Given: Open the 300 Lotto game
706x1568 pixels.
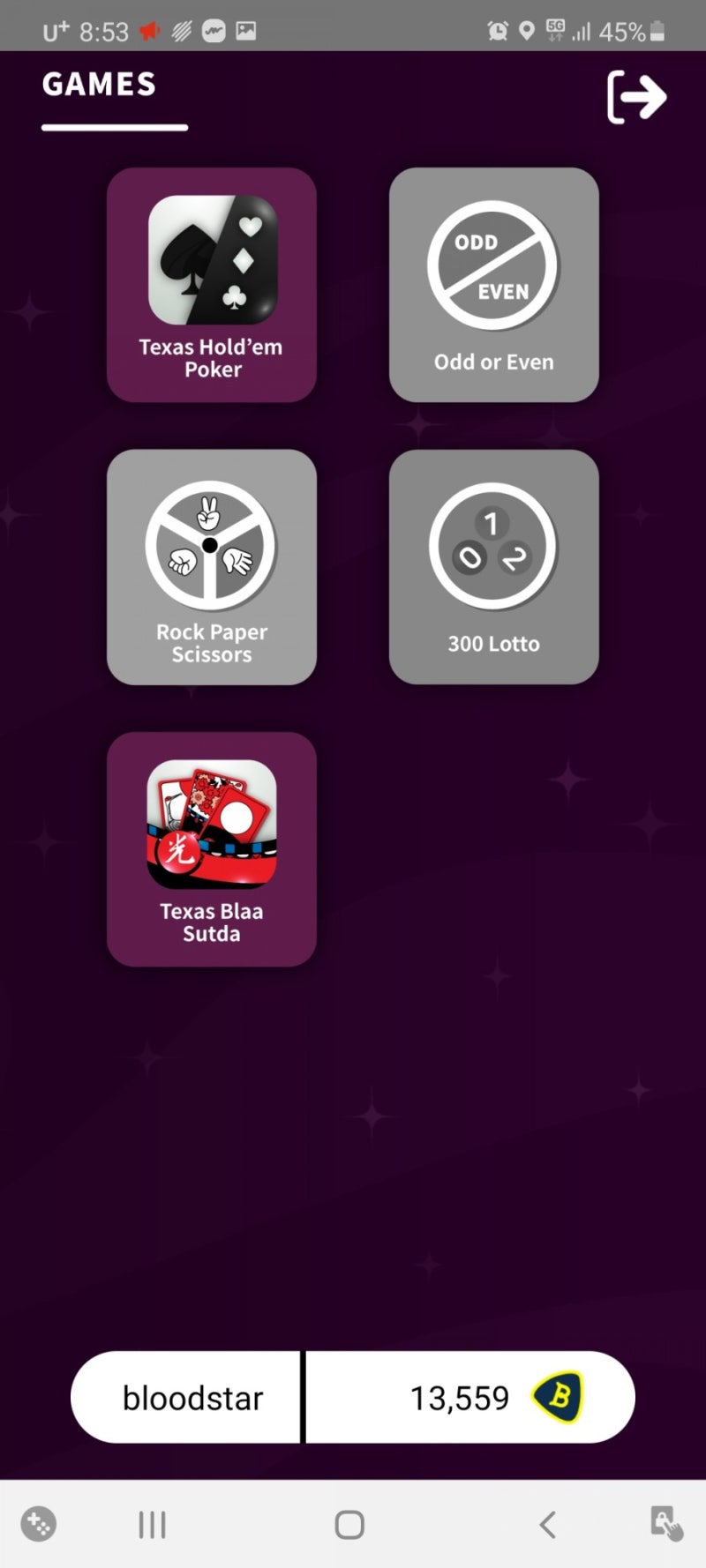Looking at the screenshot, I should (x=493, y=567).
